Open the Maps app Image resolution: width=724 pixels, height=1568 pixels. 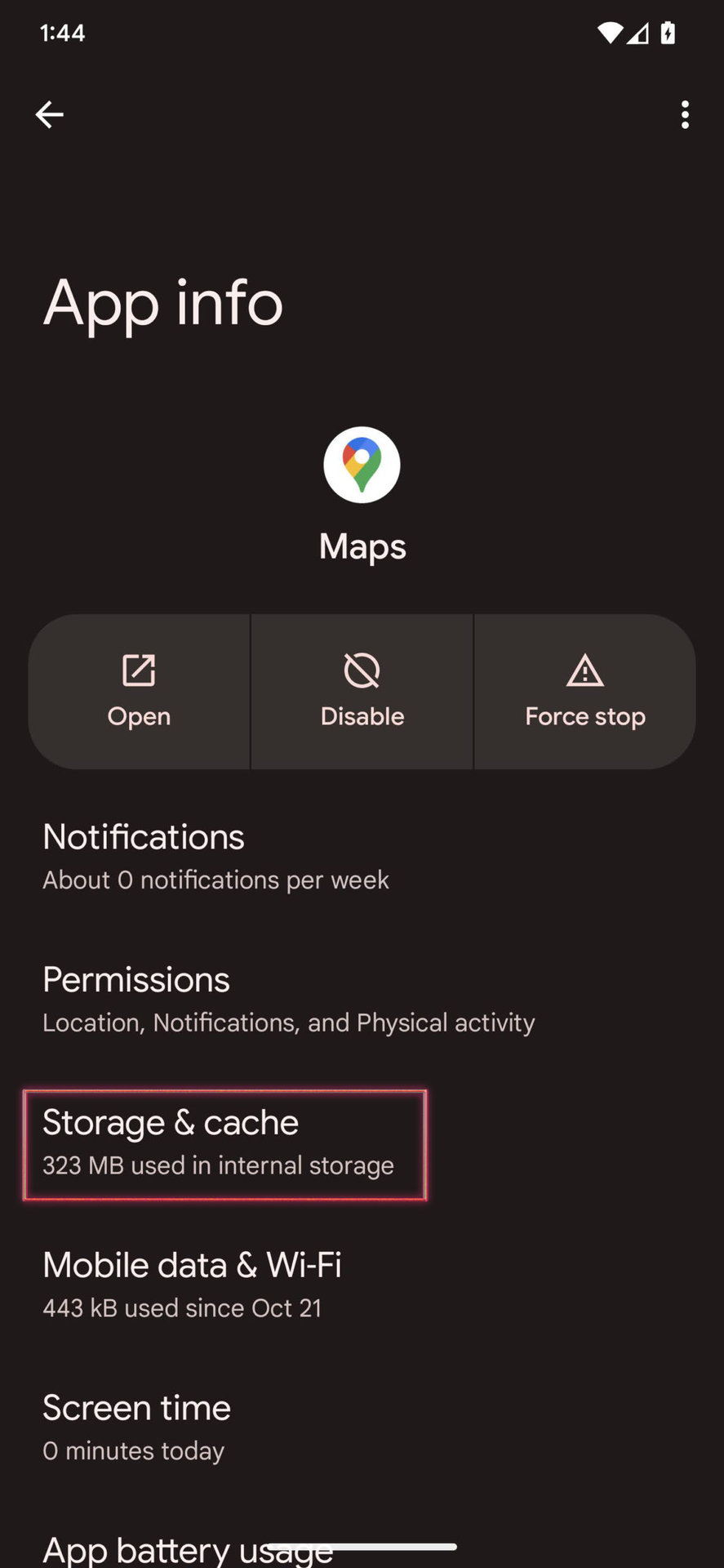click(x=140, y=692)
